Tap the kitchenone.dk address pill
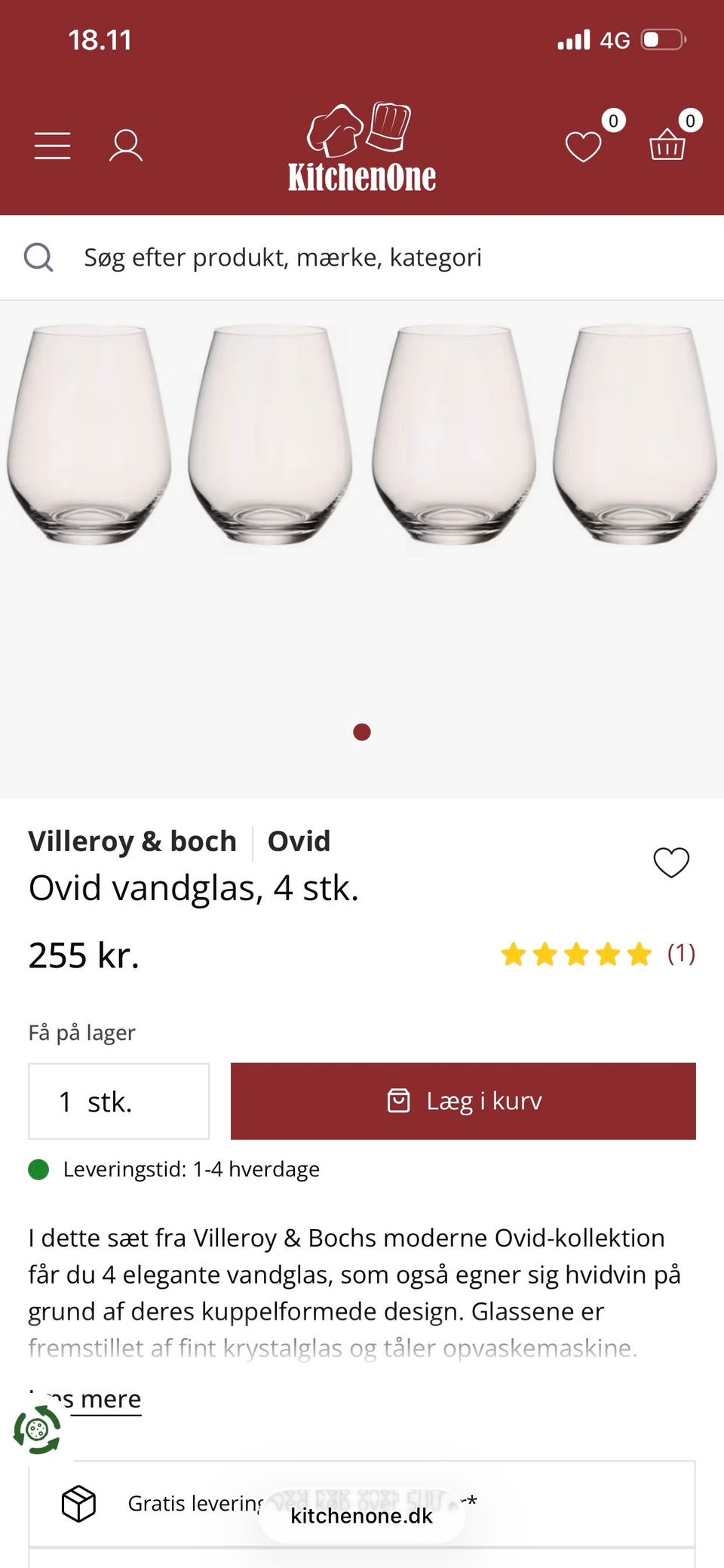 click(362, 1517)
